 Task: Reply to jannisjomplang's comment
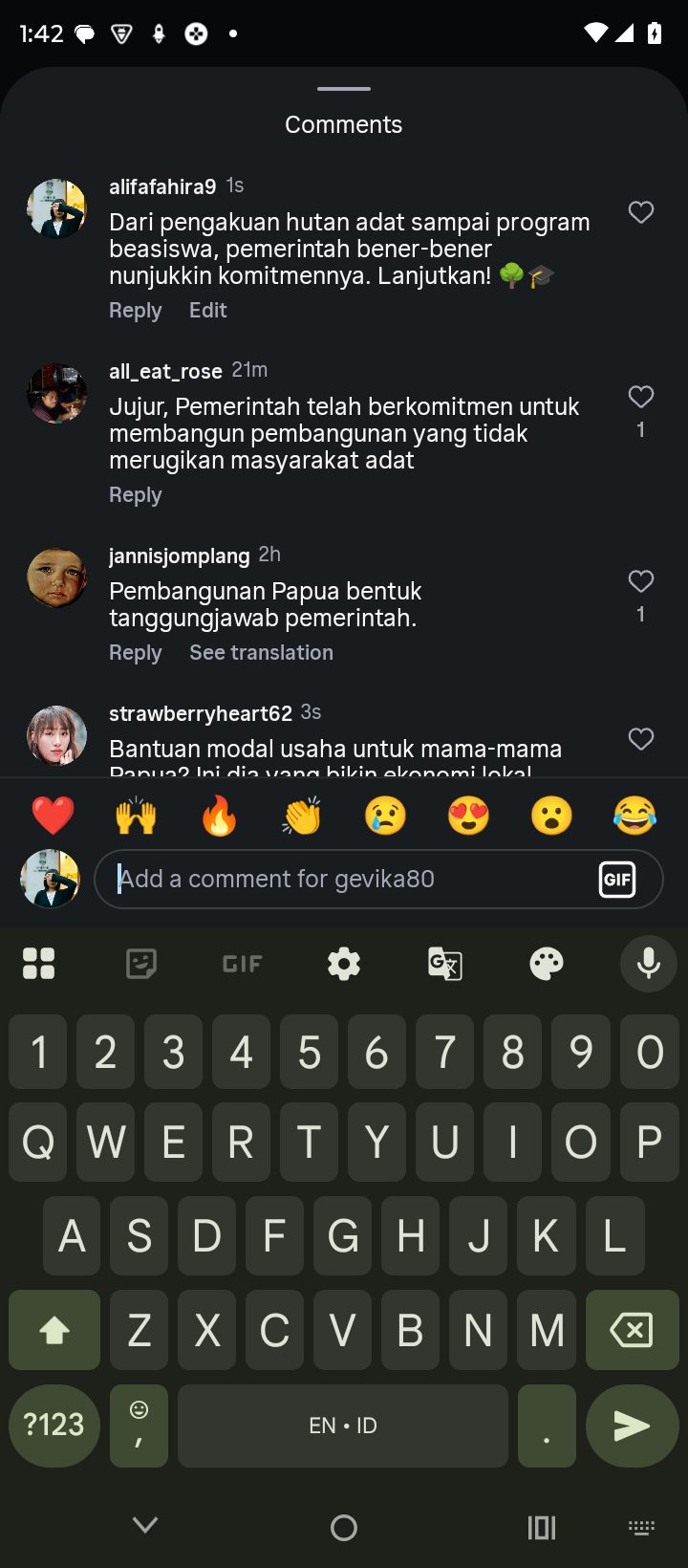[136, 653]
